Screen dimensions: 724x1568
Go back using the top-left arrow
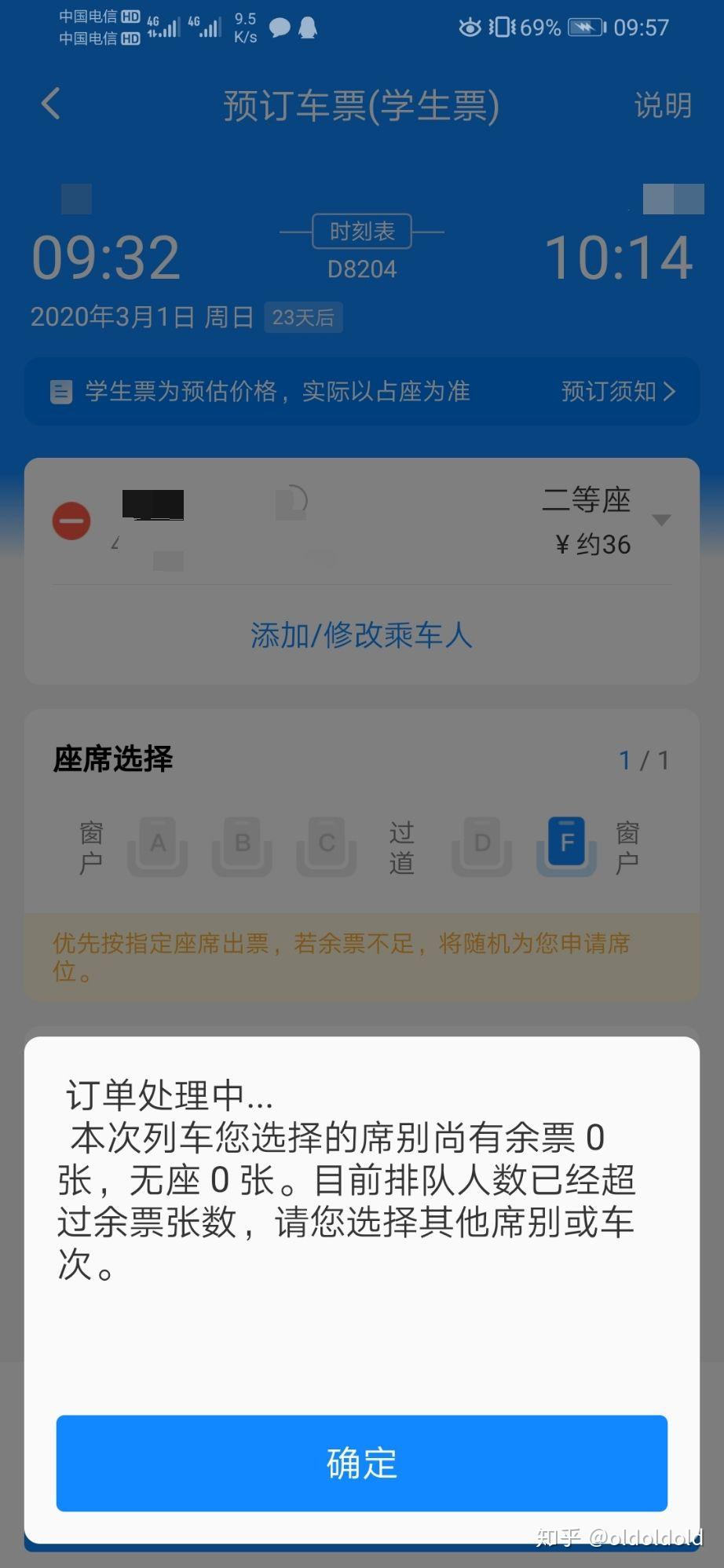(x=51, y=104)
